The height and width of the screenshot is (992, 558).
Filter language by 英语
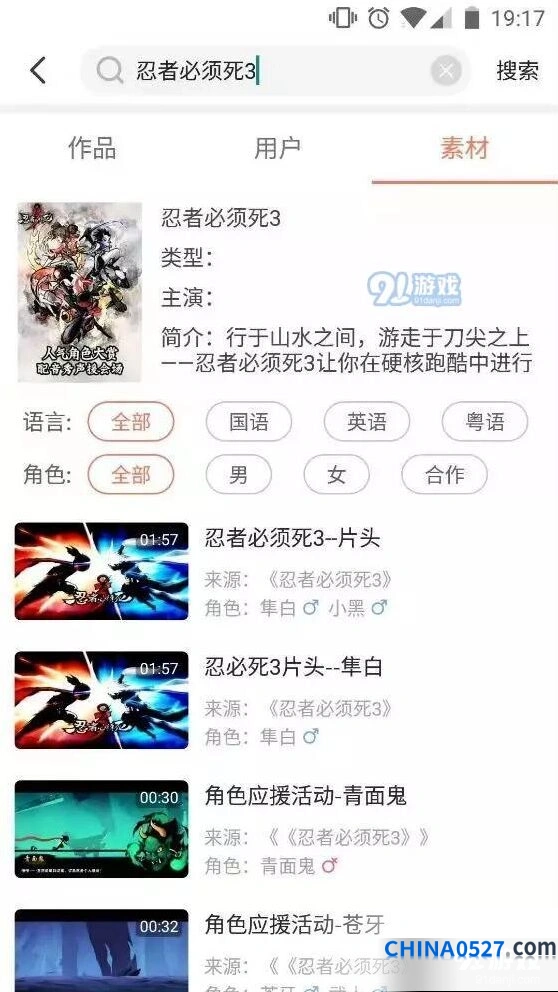(366, 421)
